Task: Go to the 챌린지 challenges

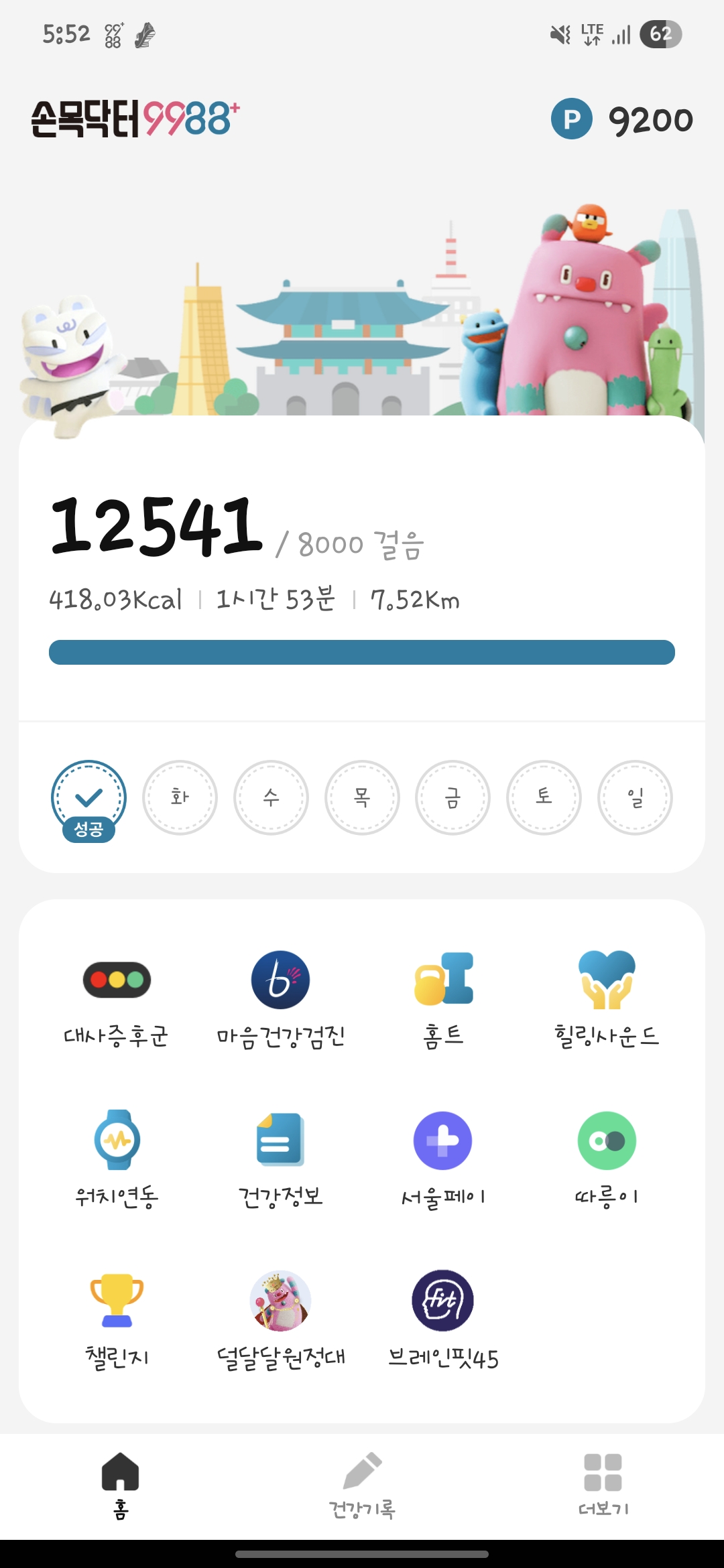Action: click(x=117, y=1319)
